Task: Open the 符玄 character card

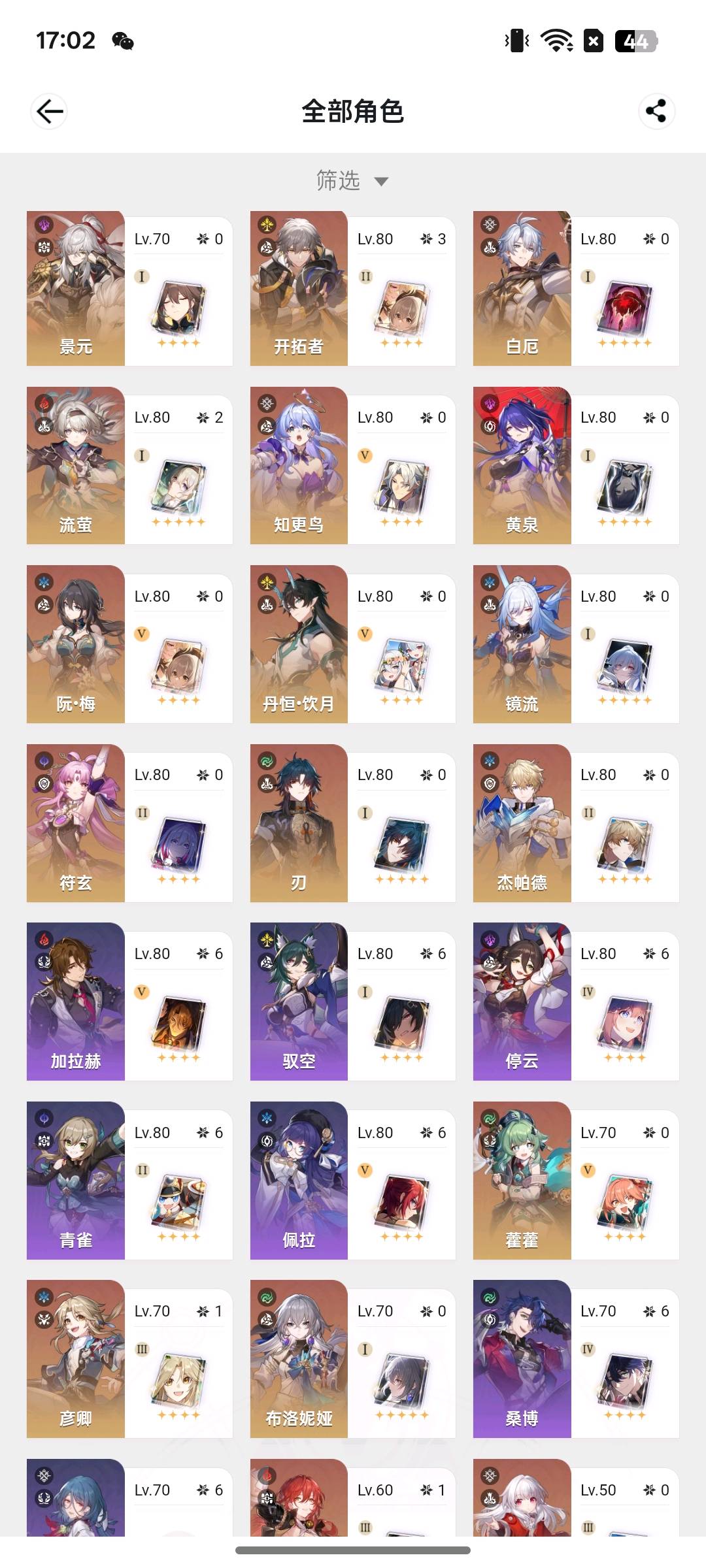Action: coord(129,824)
